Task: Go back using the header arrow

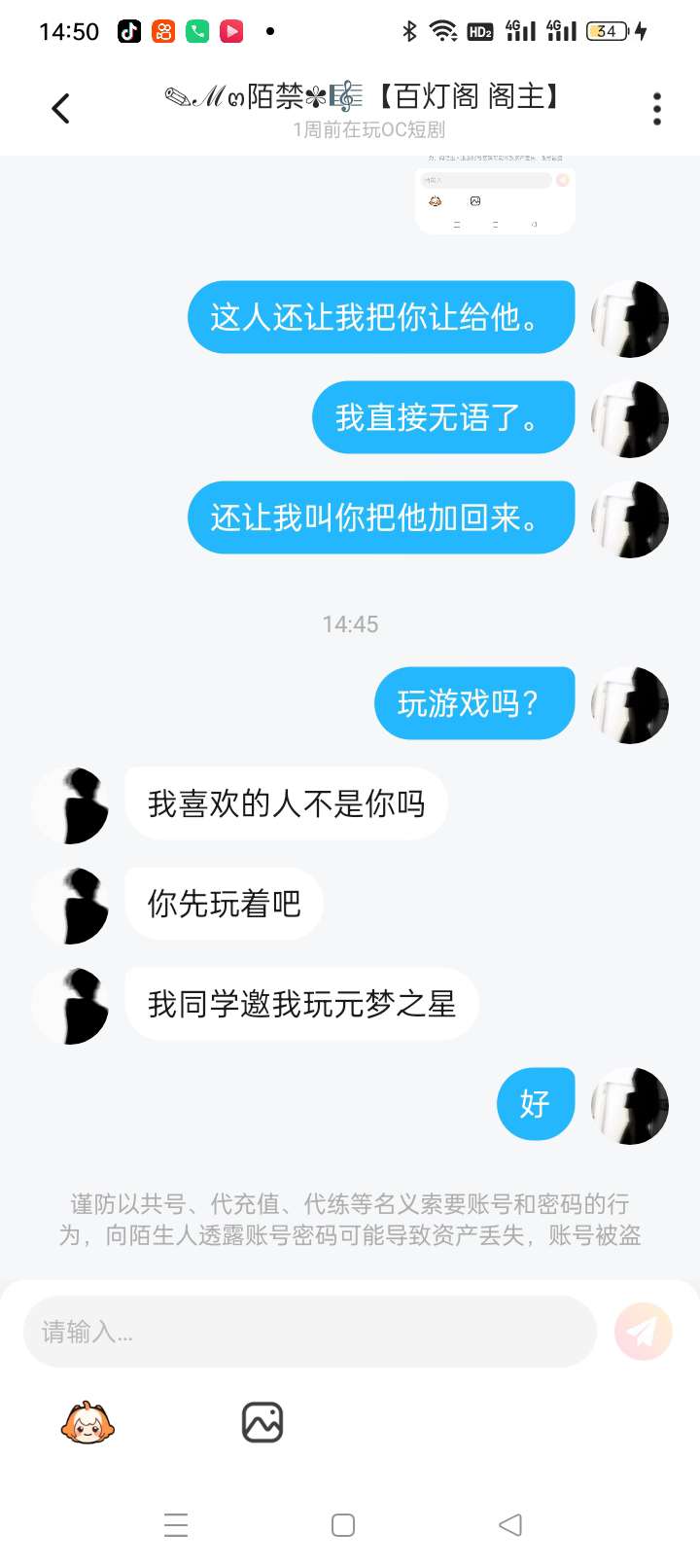Action: click(60, 109)
